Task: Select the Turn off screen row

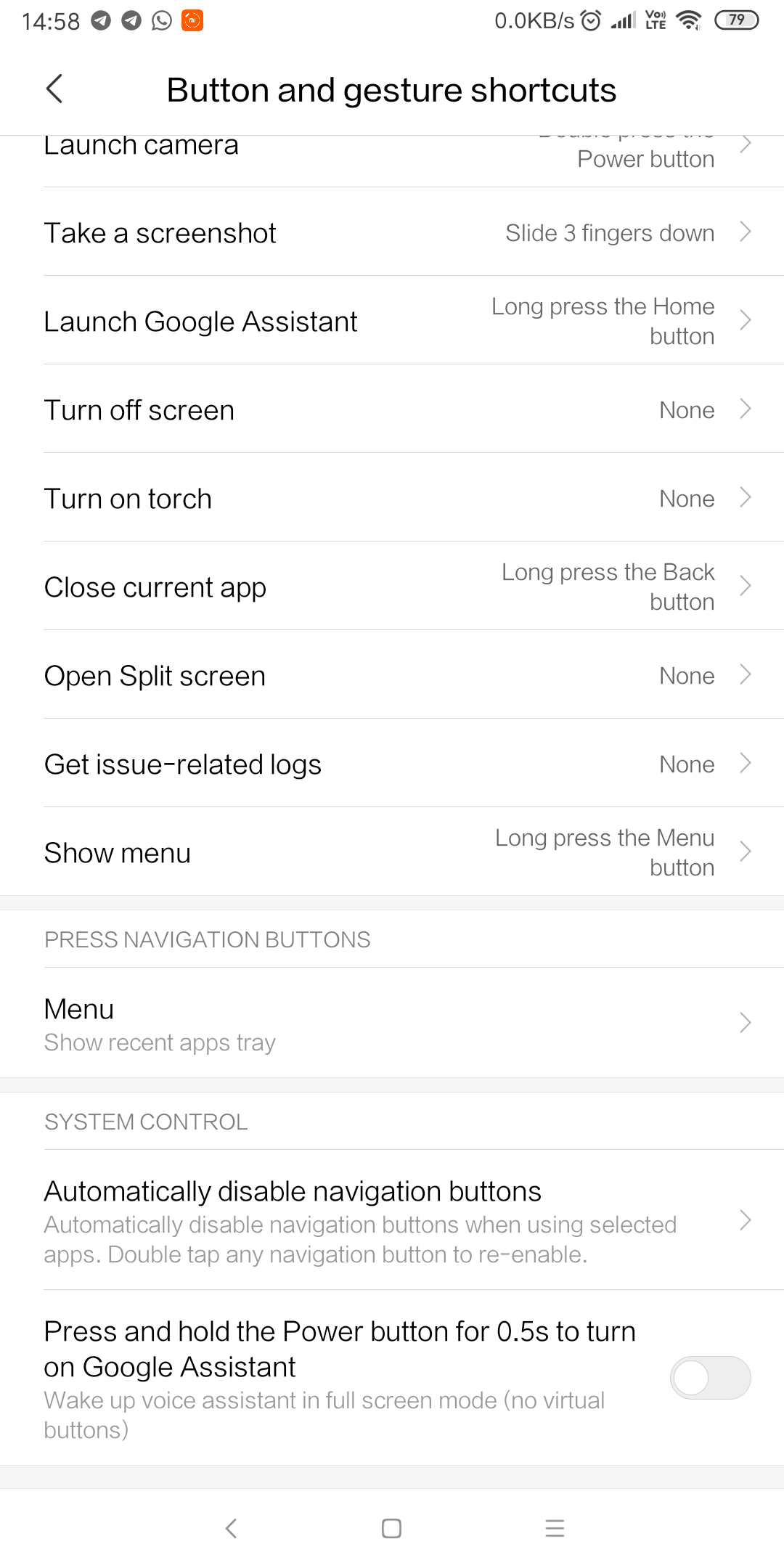Action: pos(392,409)
